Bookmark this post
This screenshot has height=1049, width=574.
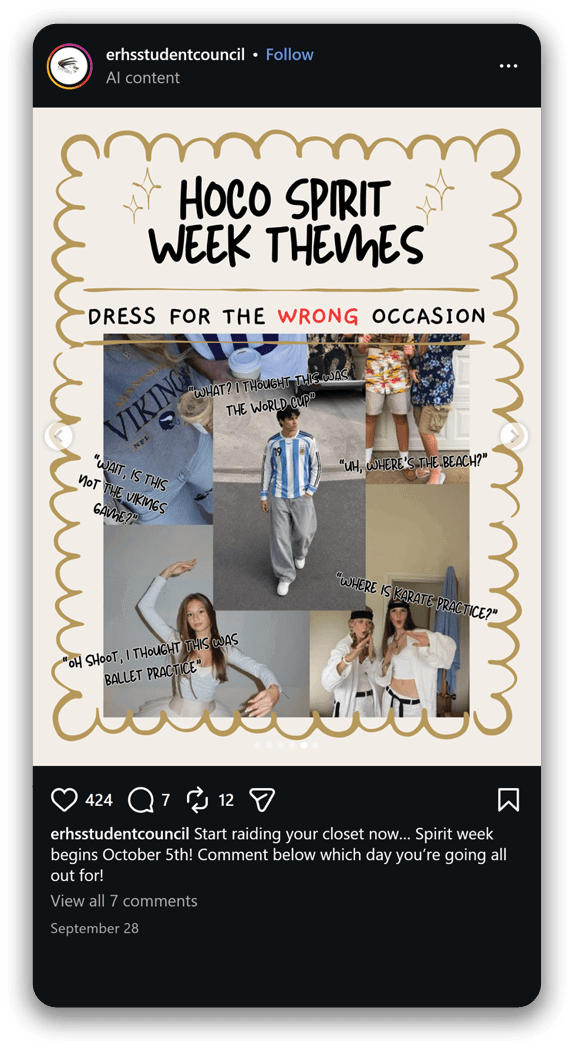(x=508, y=799)
